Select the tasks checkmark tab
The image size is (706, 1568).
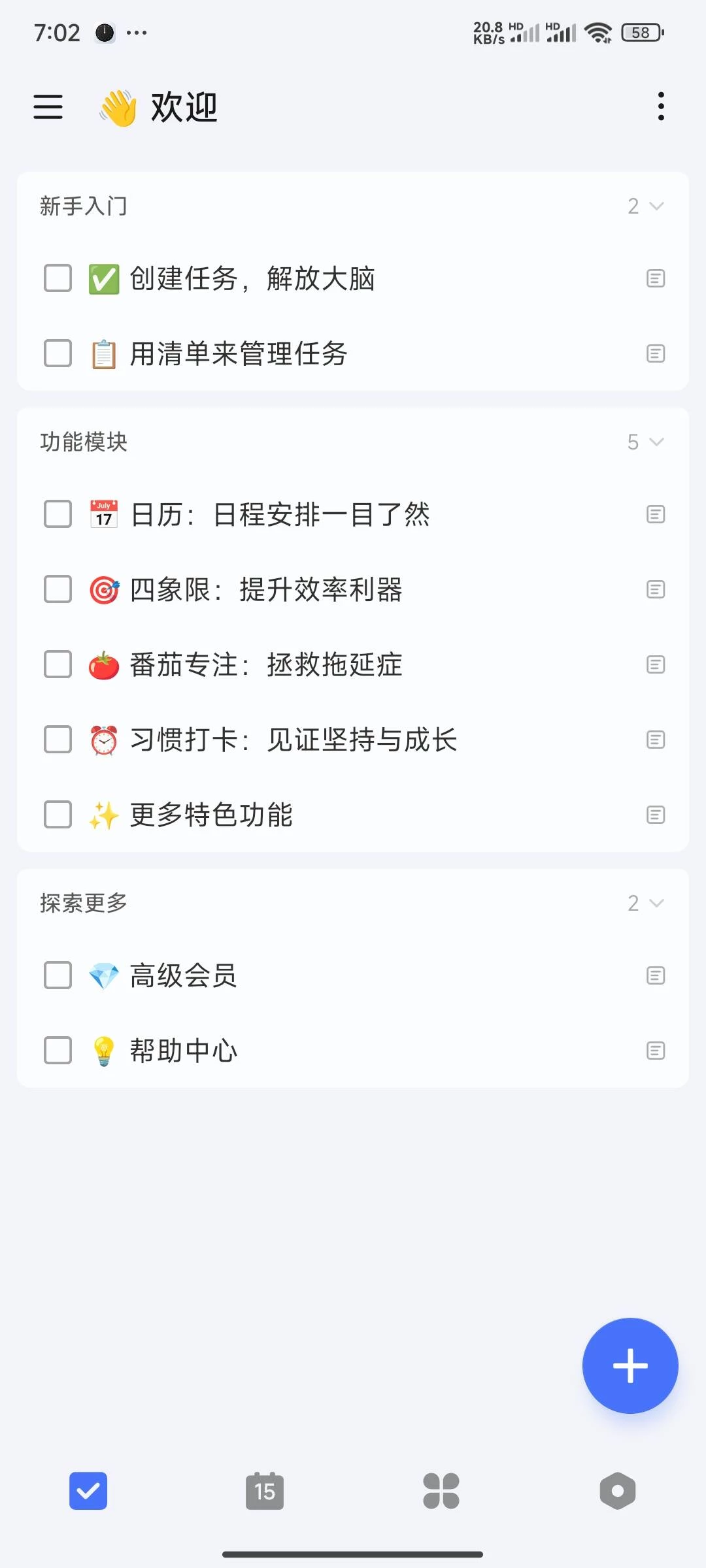(x=88, y=1491)
